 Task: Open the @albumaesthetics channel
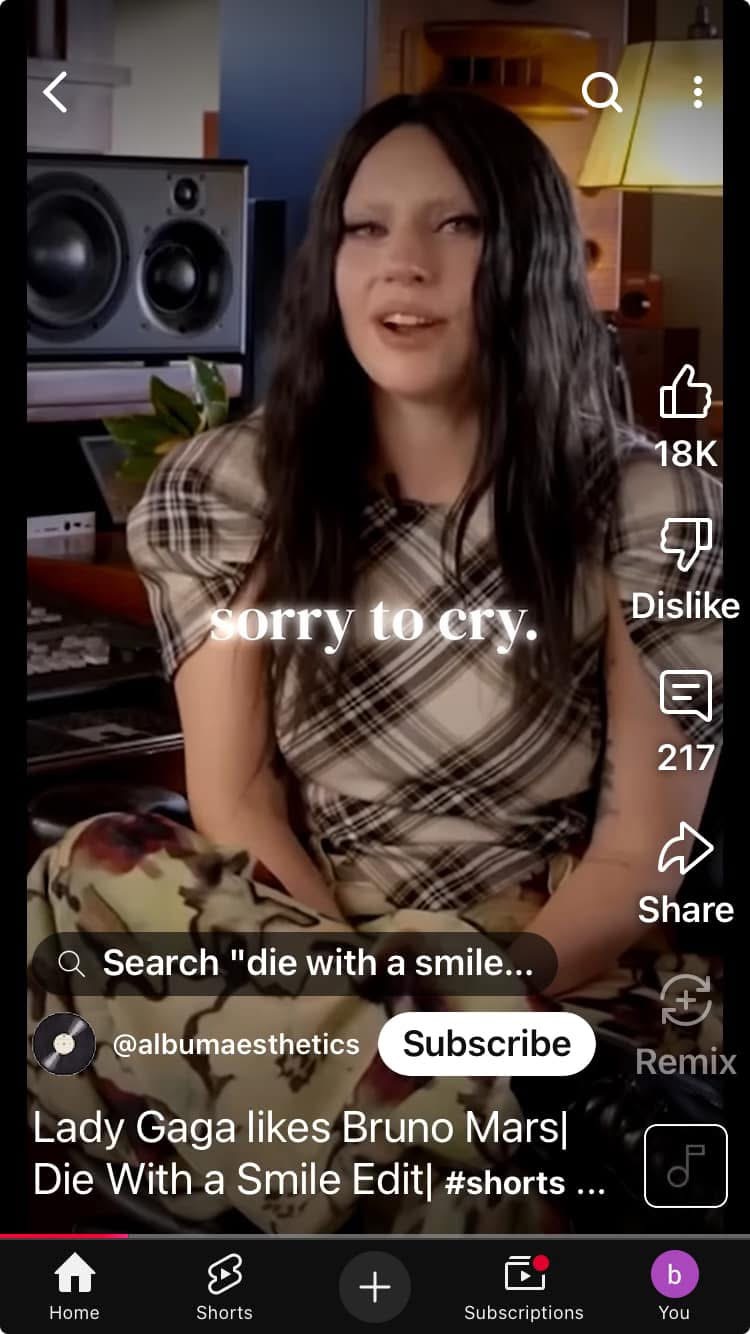(235, 1044)
